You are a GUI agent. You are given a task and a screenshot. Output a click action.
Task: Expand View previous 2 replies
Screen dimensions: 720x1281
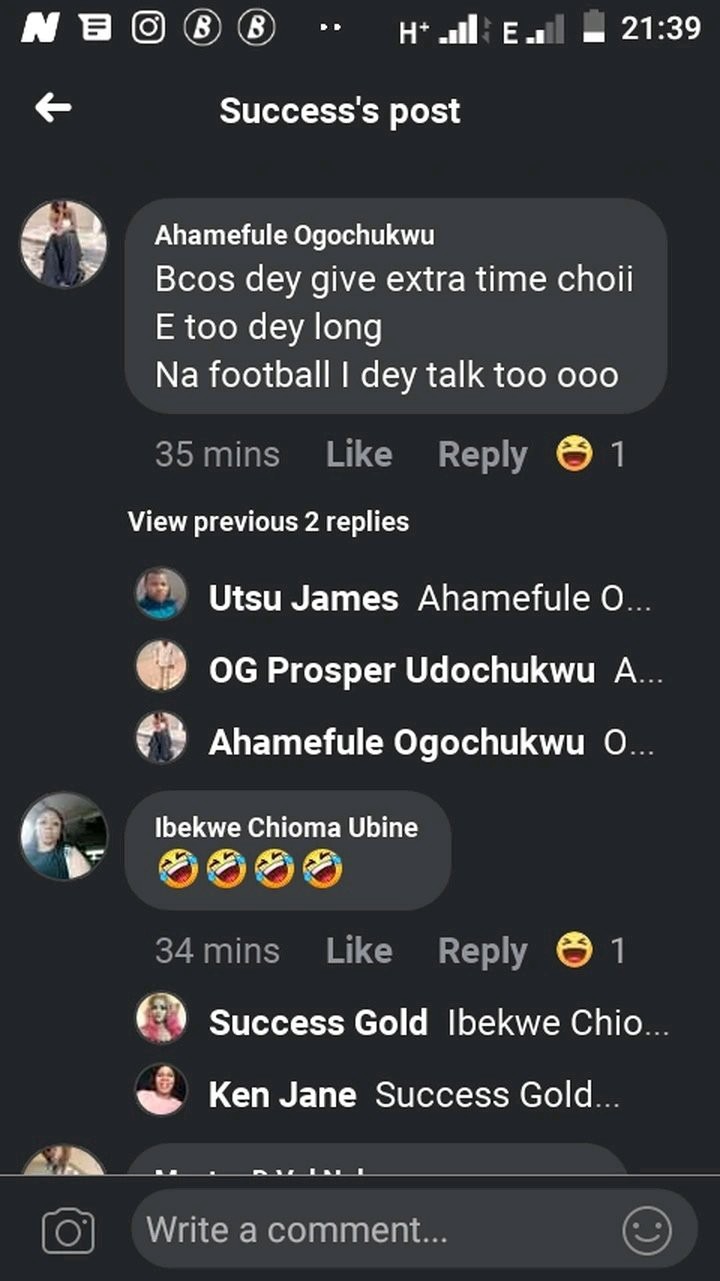268,521
